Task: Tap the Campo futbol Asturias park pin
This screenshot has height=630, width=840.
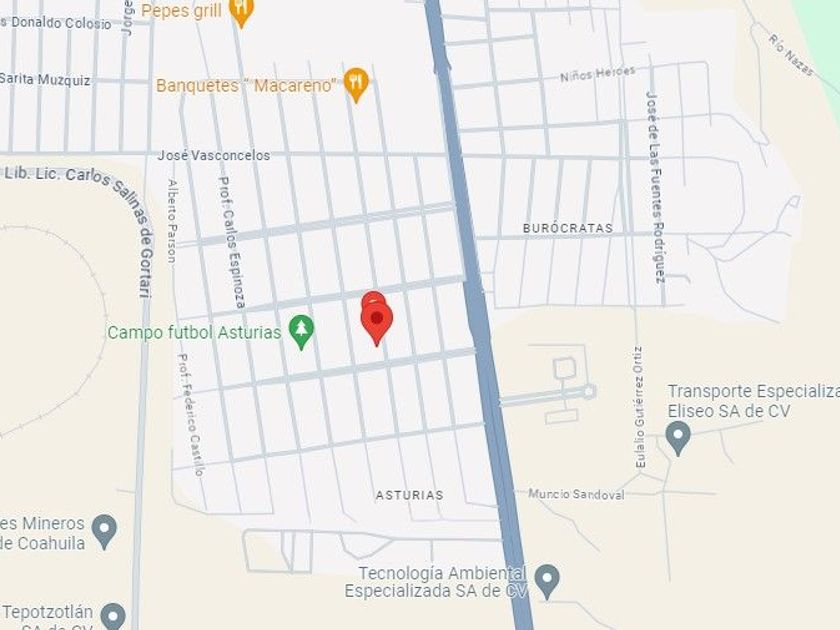Action: [301, 332]
